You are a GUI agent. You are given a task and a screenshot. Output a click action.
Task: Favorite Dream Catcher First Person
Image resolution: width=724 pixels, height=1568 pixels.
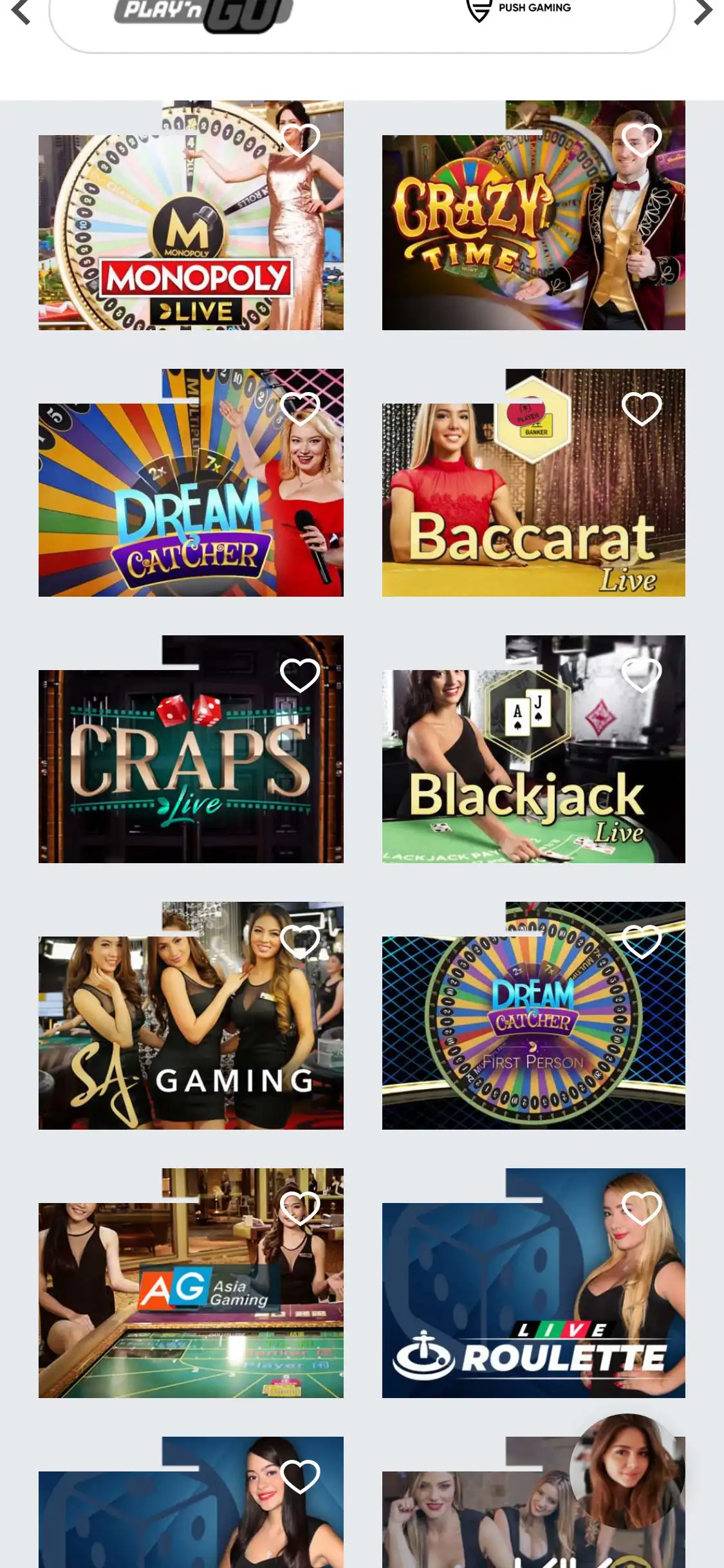click(642, 941)
